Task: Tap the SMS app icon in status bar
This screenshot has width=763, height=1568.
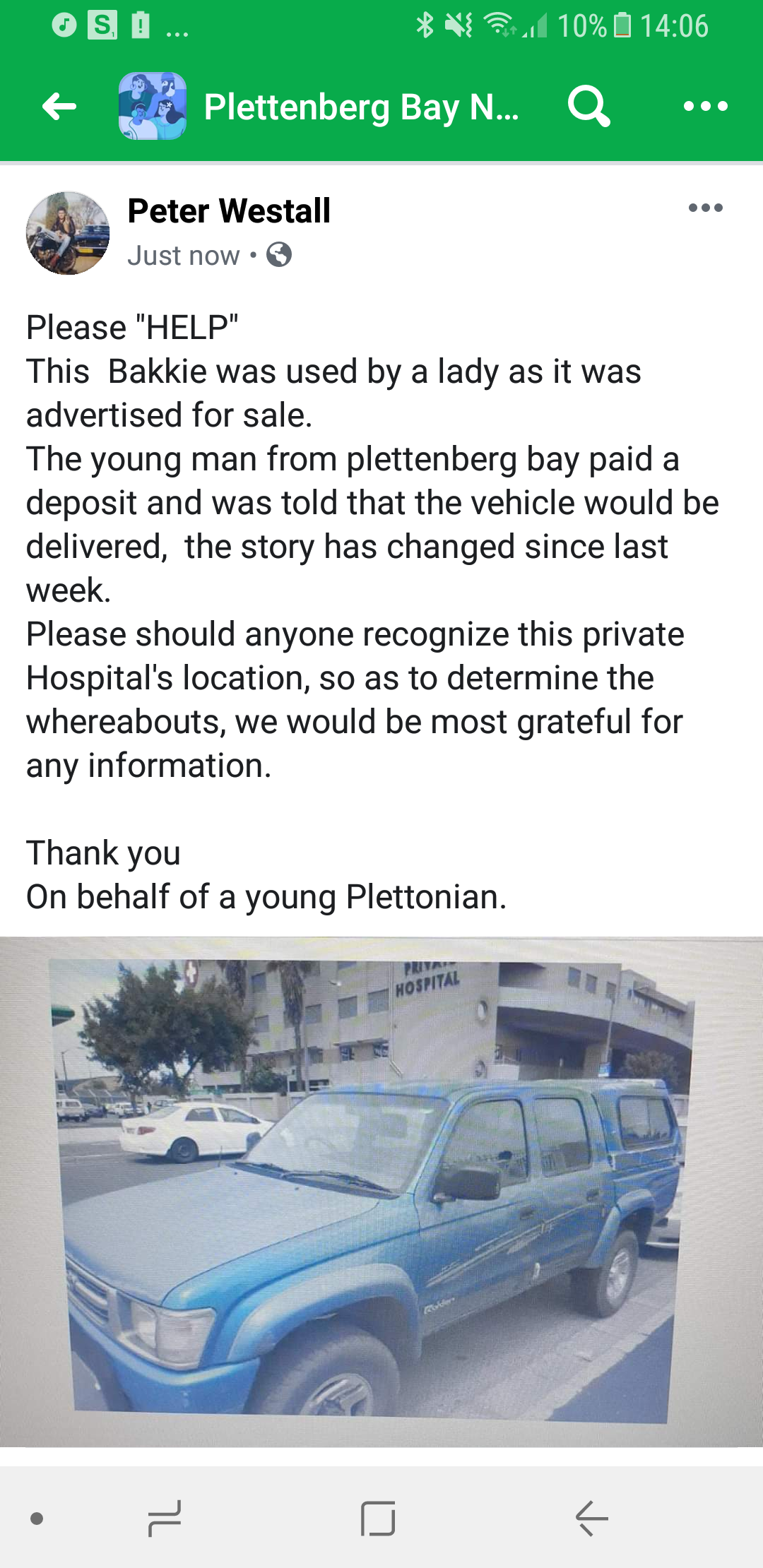Action: [x=103, y=25]
